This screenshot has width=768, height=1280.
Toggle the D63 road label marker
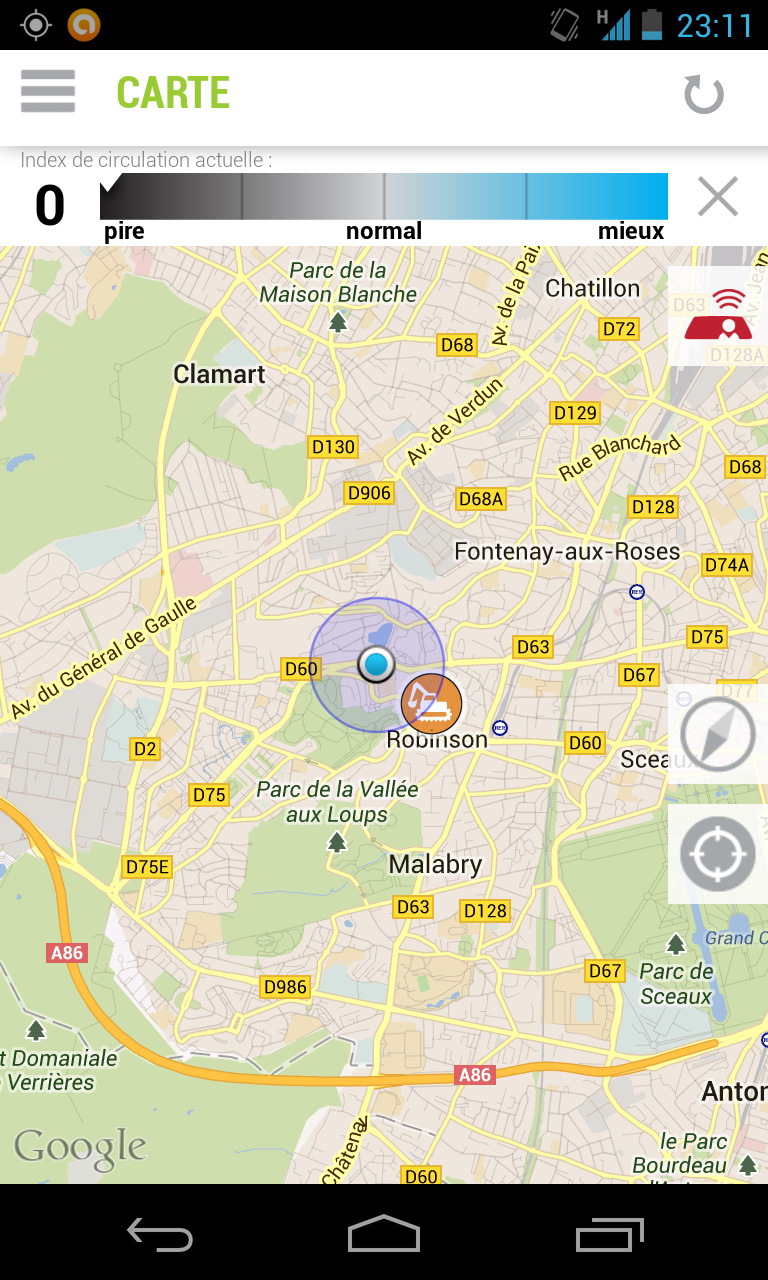pyautogui.click(x=534, y=646)
